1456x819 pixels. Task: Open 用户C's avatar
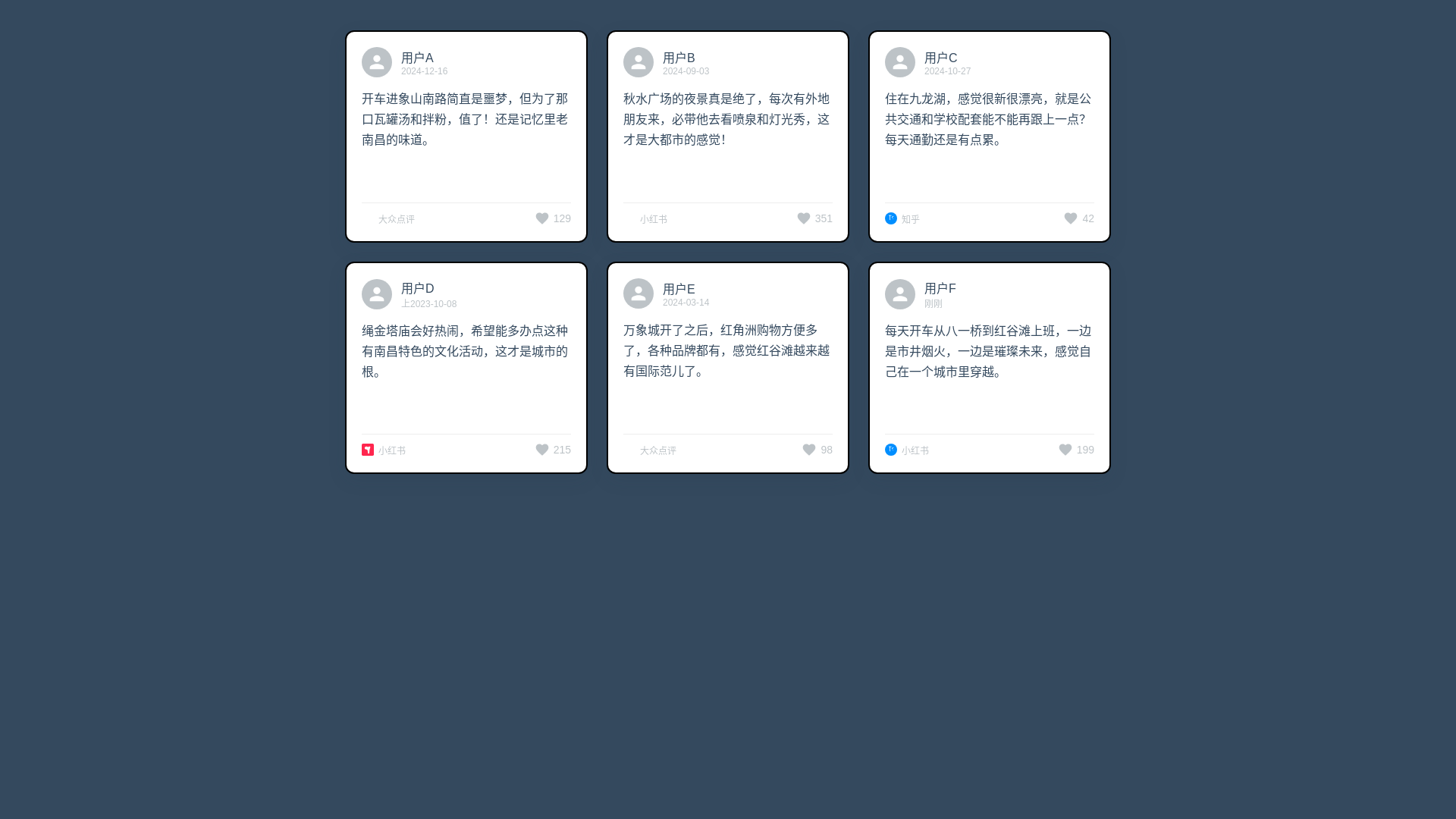(900, 62)
